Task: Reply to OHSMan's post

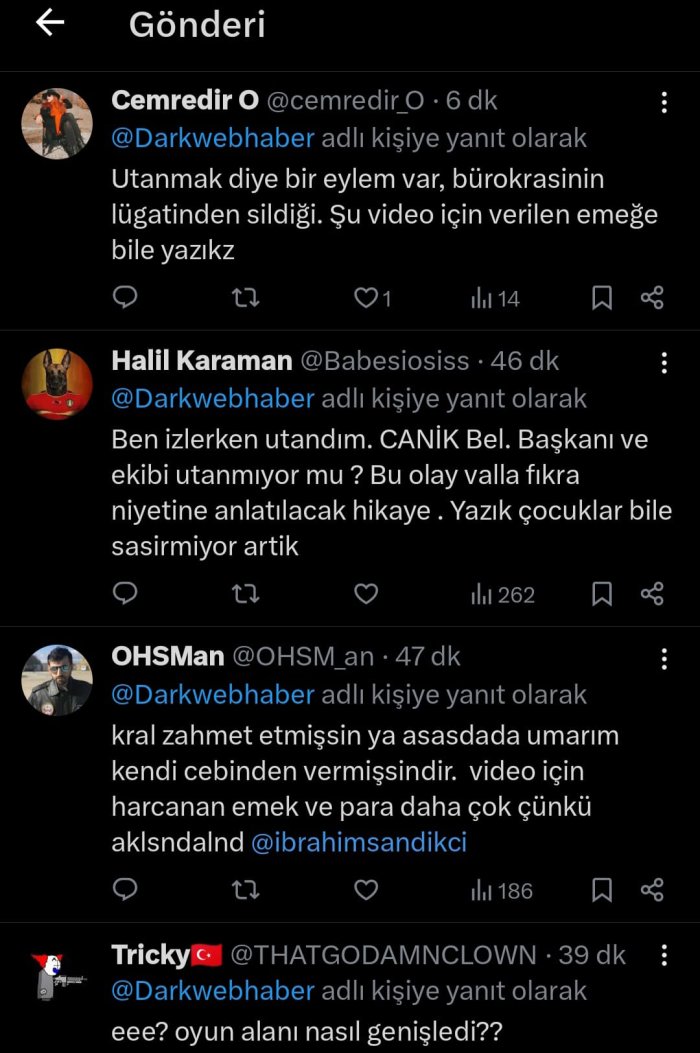Action: coord(125,890)
